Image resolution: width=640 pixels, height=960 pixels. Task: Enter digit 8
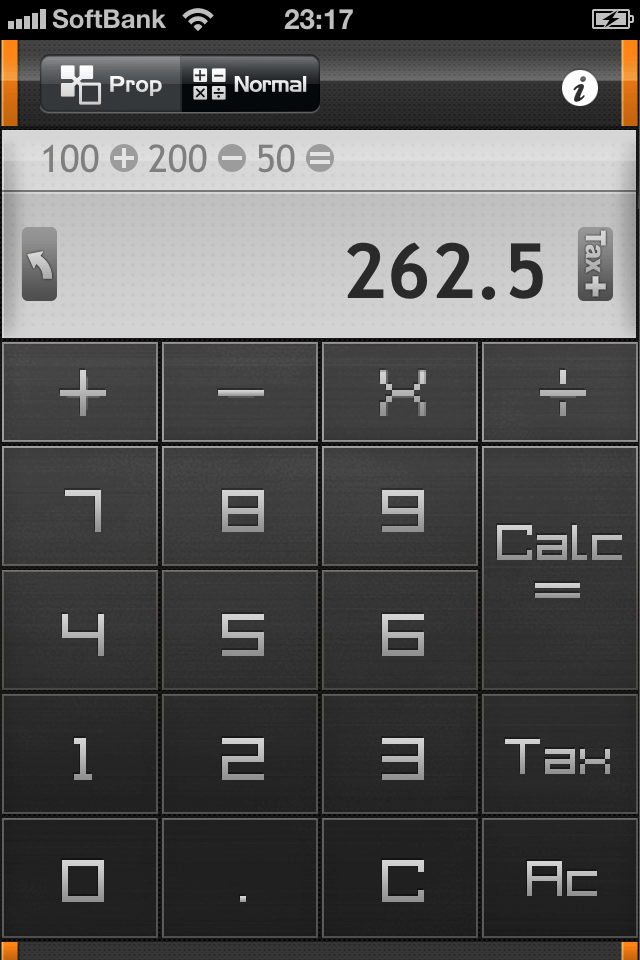tap(240, 506)
